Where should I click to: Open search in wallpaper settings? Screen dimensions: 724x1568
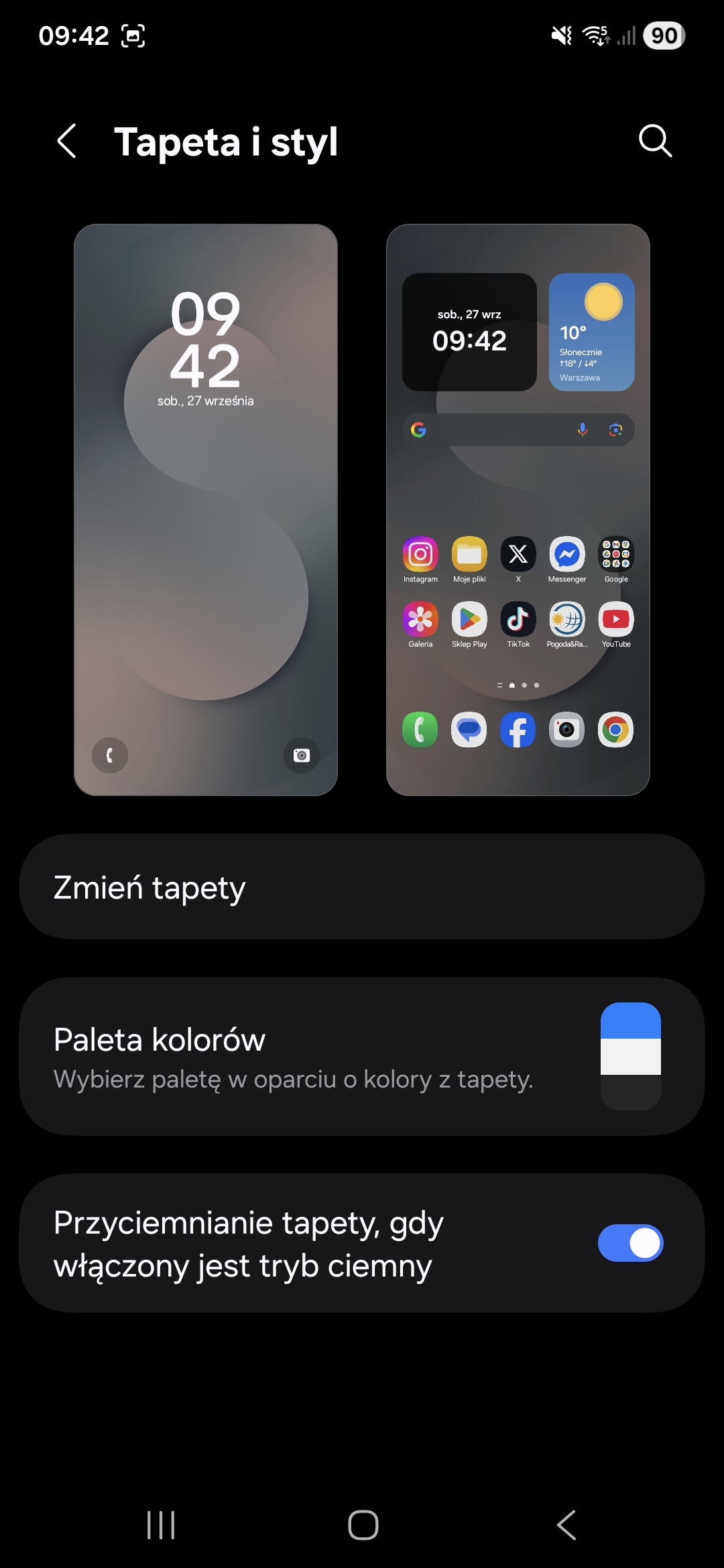(655, 141)
